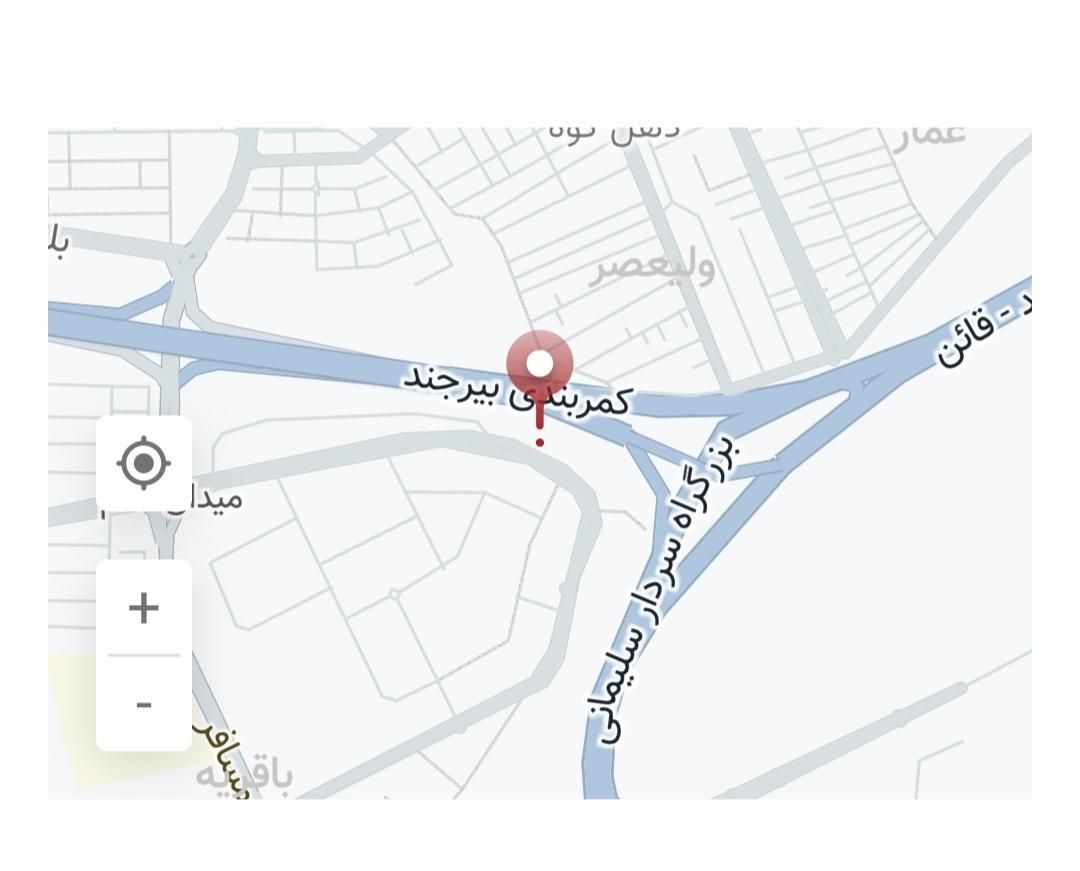Tap the red location pin
This screenshot has height=871, width=1080.
(x=540, y=366)
